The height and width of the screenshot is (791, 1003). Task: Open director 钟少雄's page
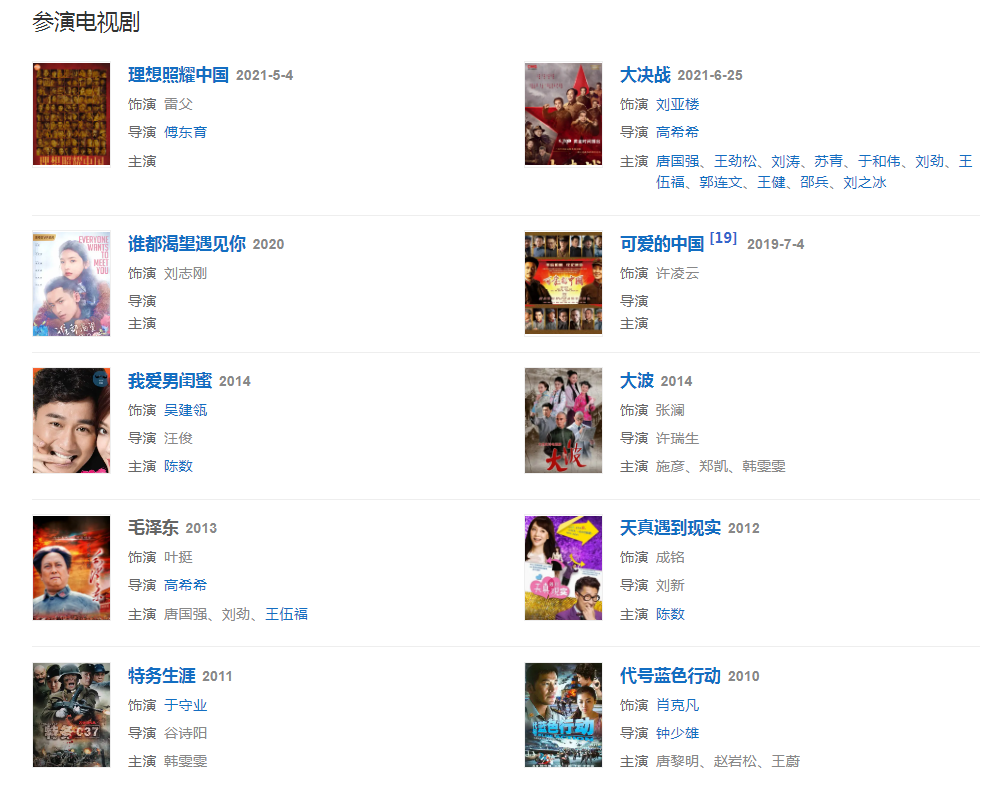point(677,733)
